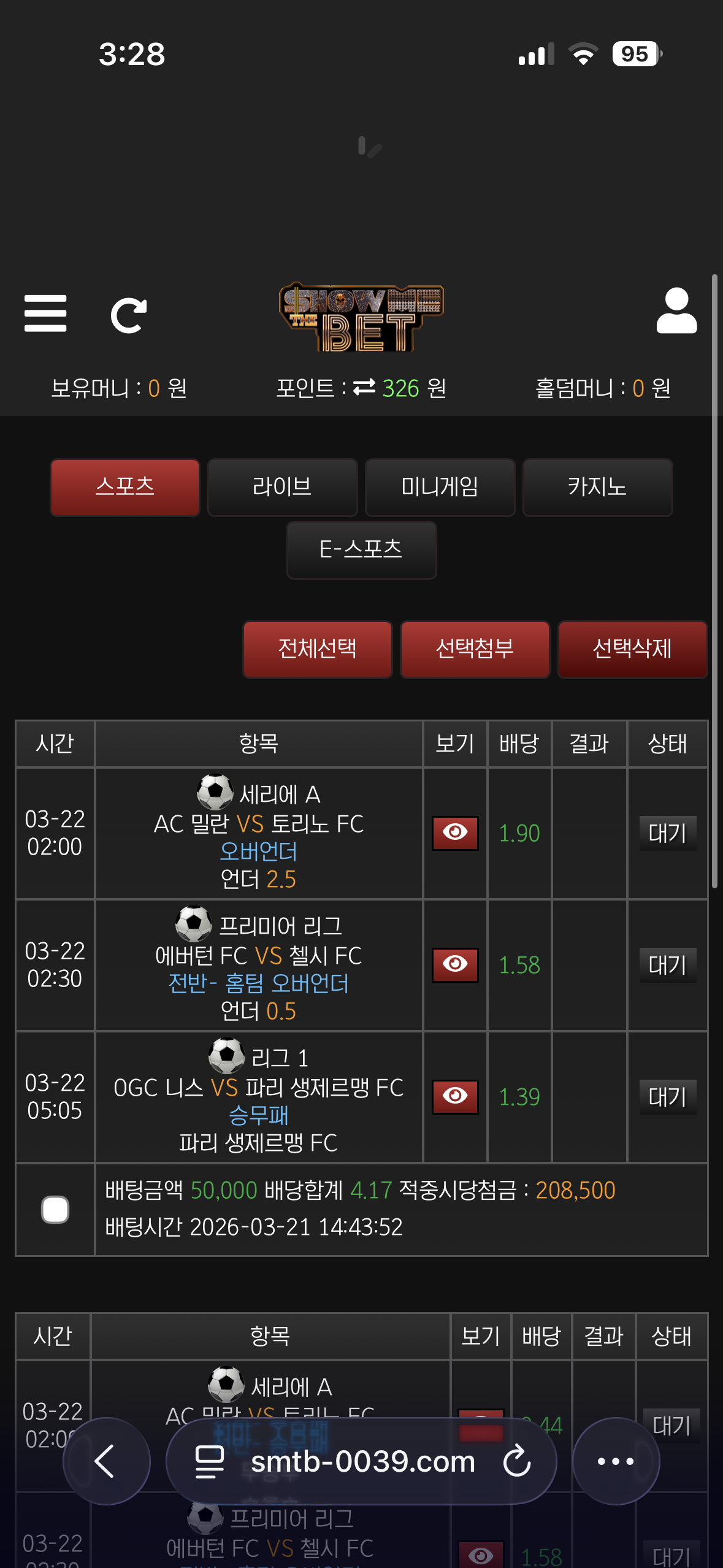
Task: Check the box for the 50,000 bet slip
Action: 55,1209
